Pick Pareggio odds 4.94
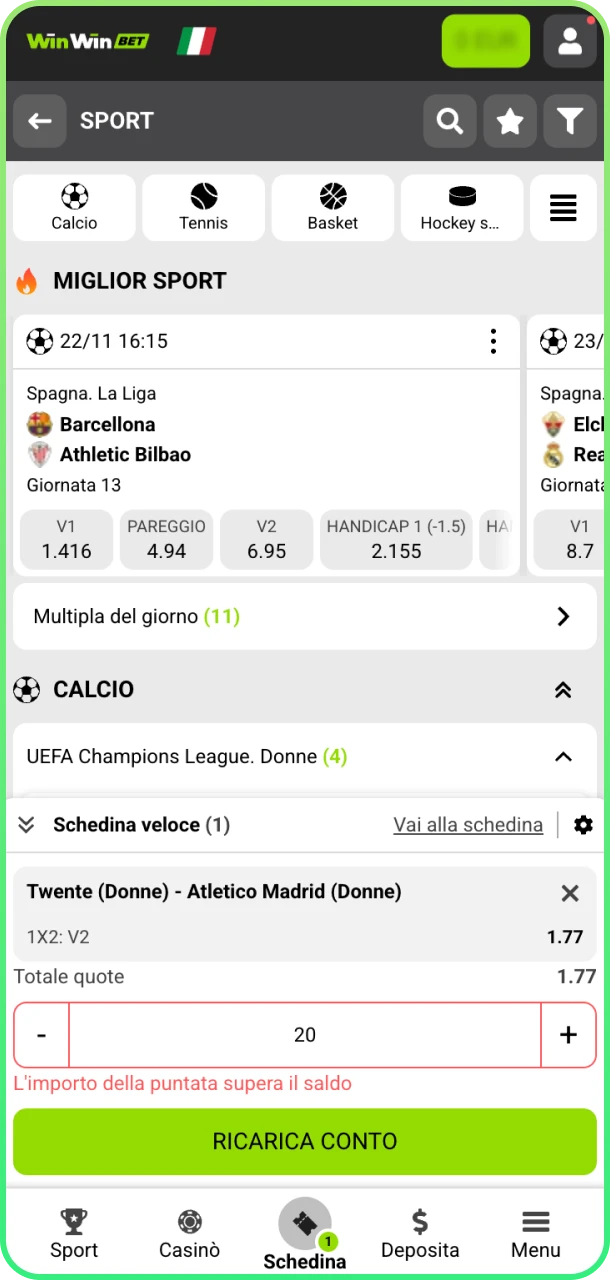This screenshot has width=610, height=1280. coord(166,540)
